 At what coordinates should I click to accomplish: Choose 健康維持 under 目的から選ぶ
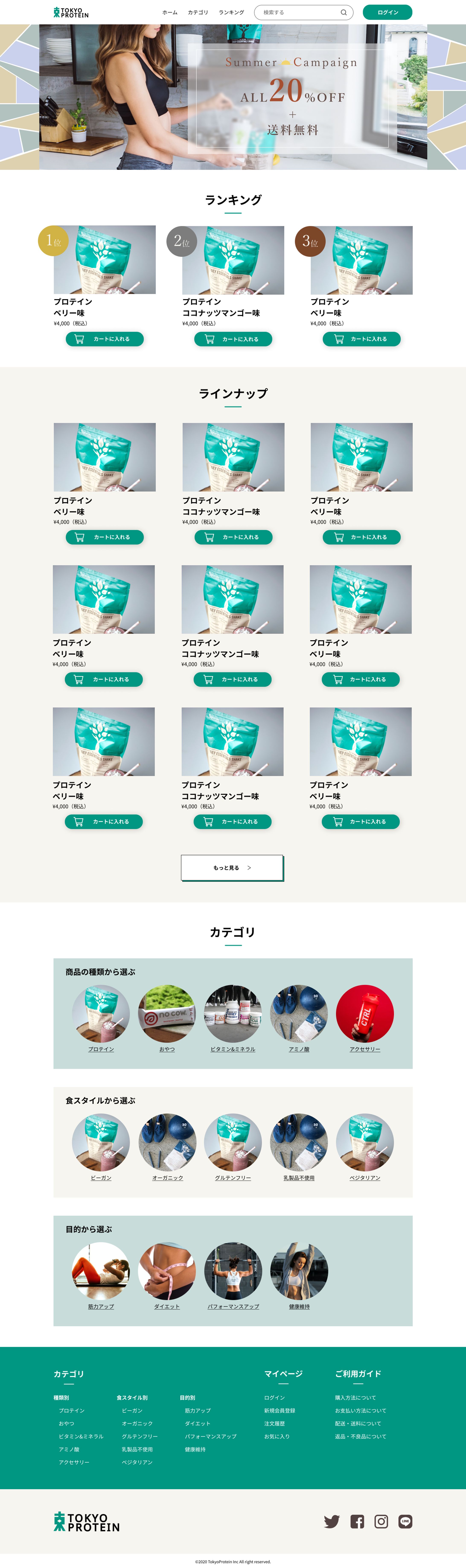(299, 1306)
